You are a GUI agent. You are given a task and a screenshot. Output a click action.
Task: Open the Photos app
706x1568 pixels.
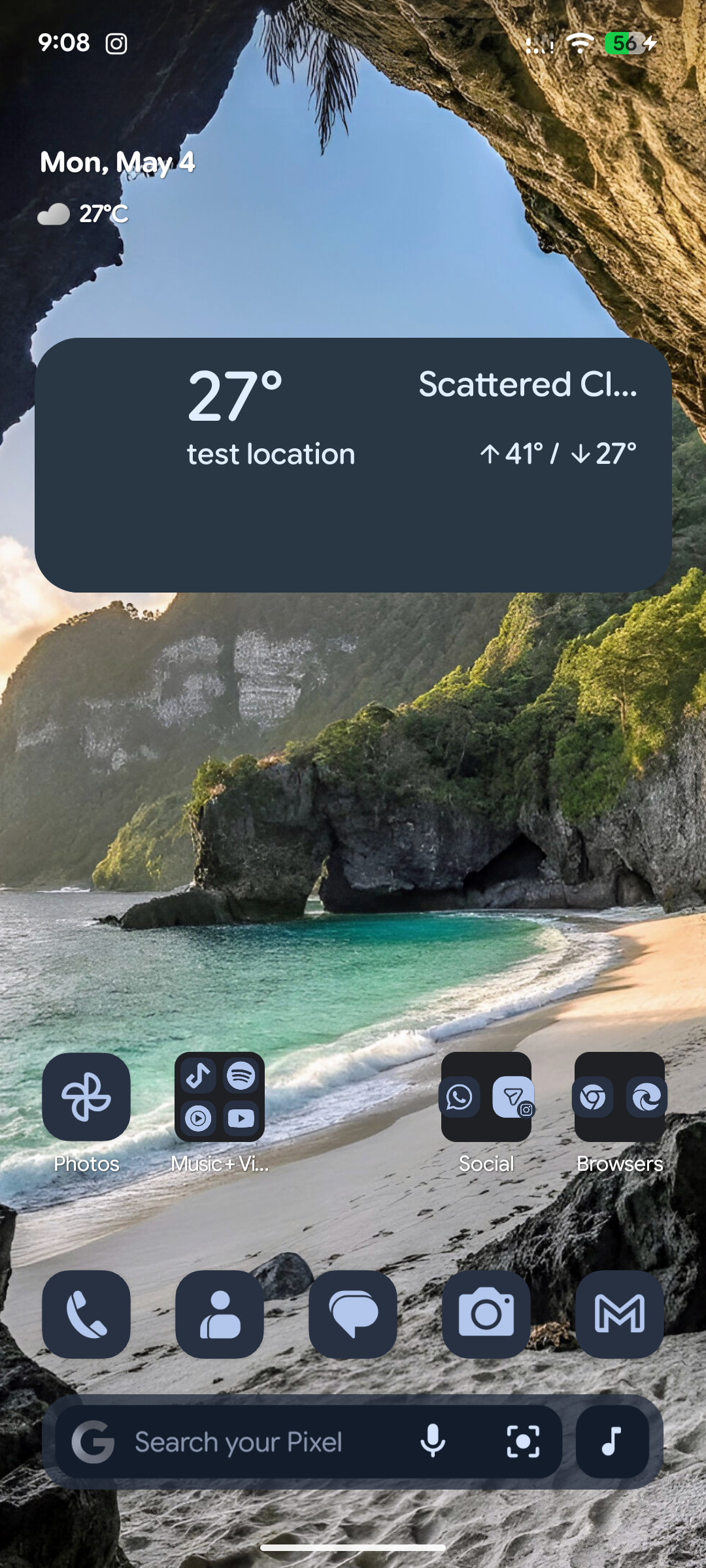point(86,1097)
